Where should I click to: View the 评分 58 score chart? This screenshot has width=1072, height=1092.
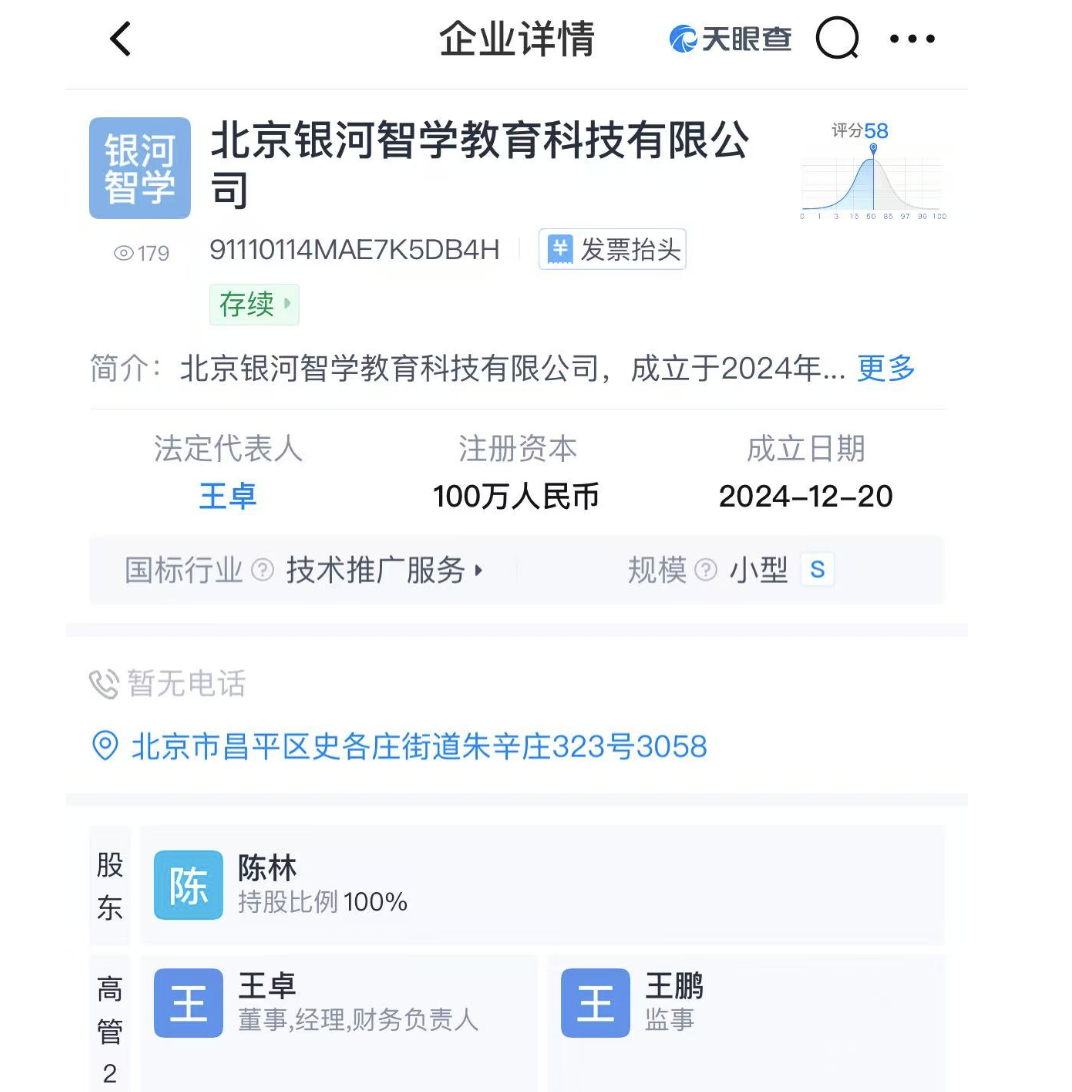point(873,174)
